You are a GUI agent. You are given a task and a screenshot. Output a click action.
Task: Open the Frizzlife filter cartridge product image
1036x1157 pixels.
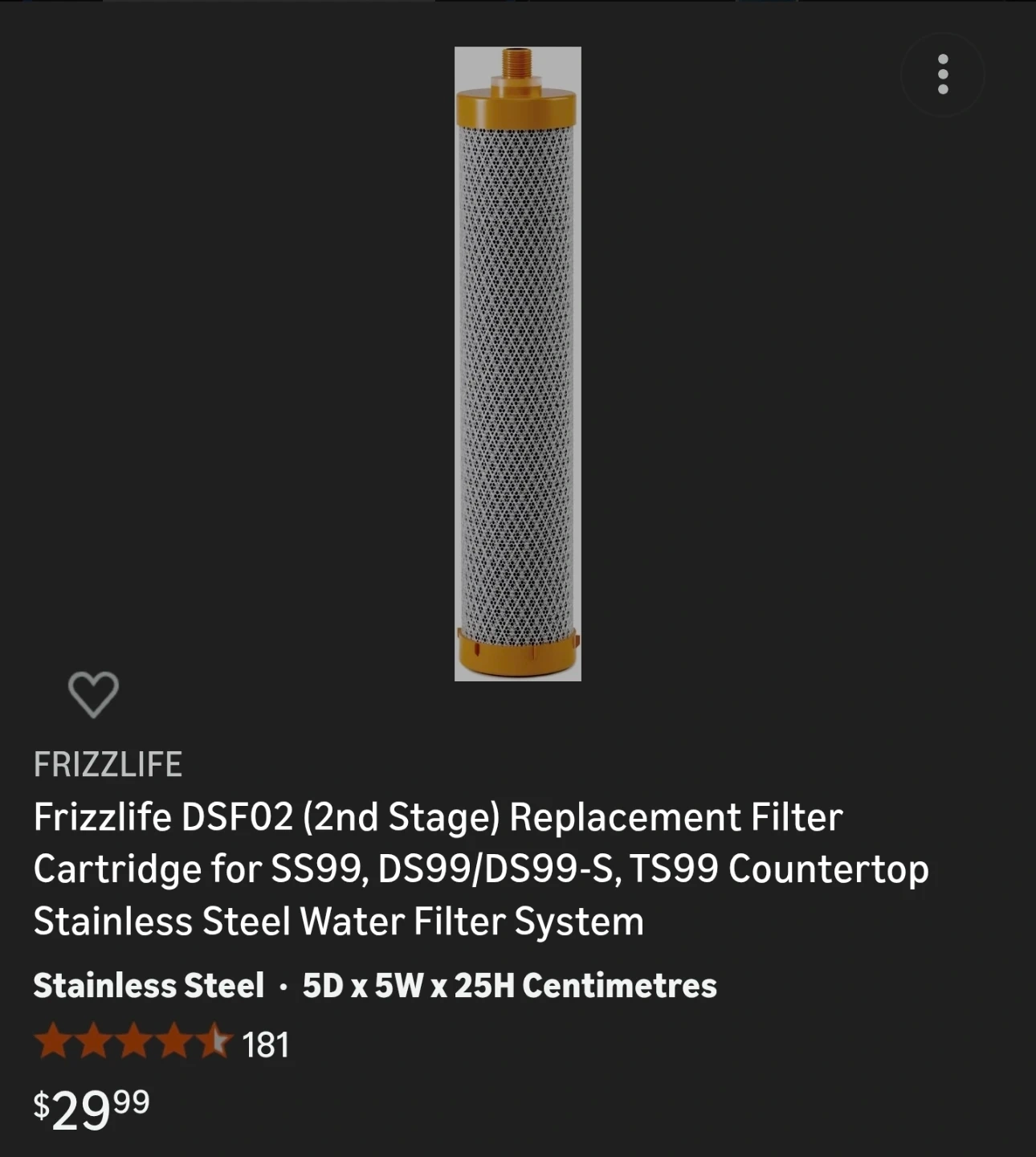(518, 364)
